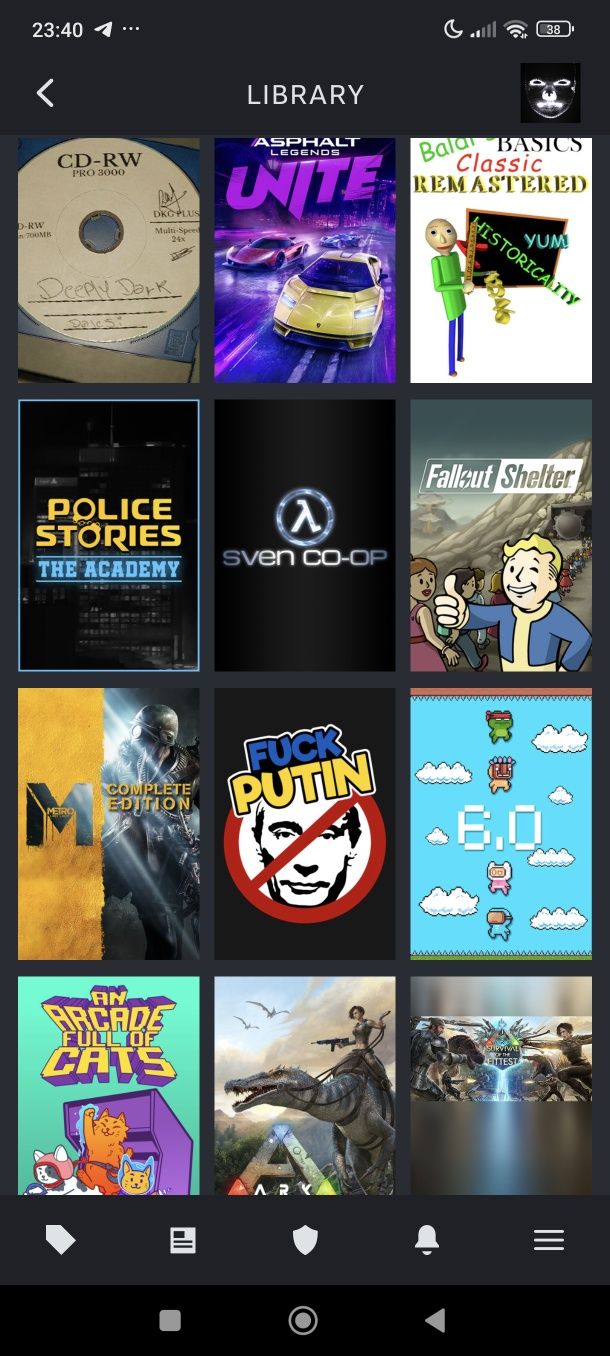
Task: Select Fallout Shelter tile
Action: tap(501, 535)
